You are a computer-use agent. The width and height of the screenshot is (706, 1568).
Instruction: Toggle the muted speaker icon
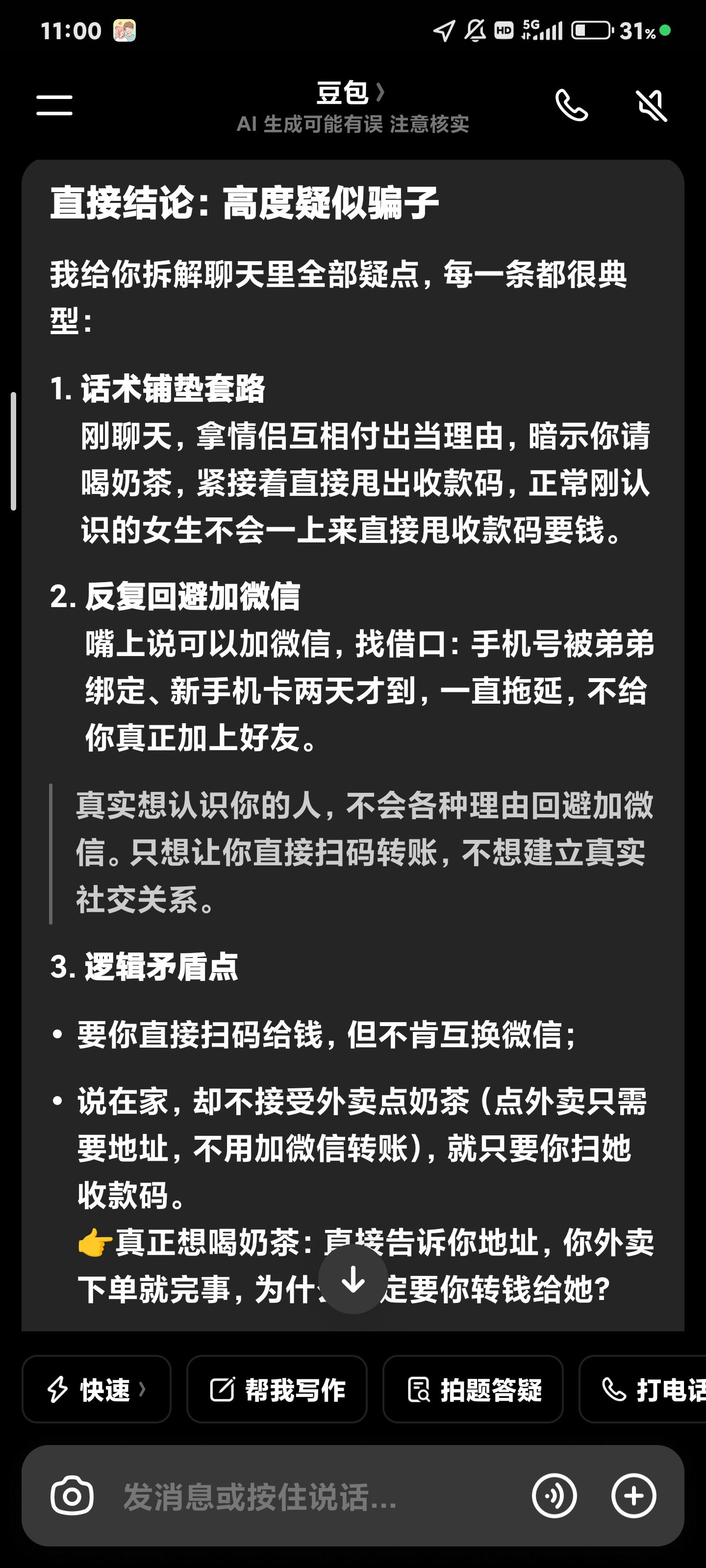coord(651,105)
